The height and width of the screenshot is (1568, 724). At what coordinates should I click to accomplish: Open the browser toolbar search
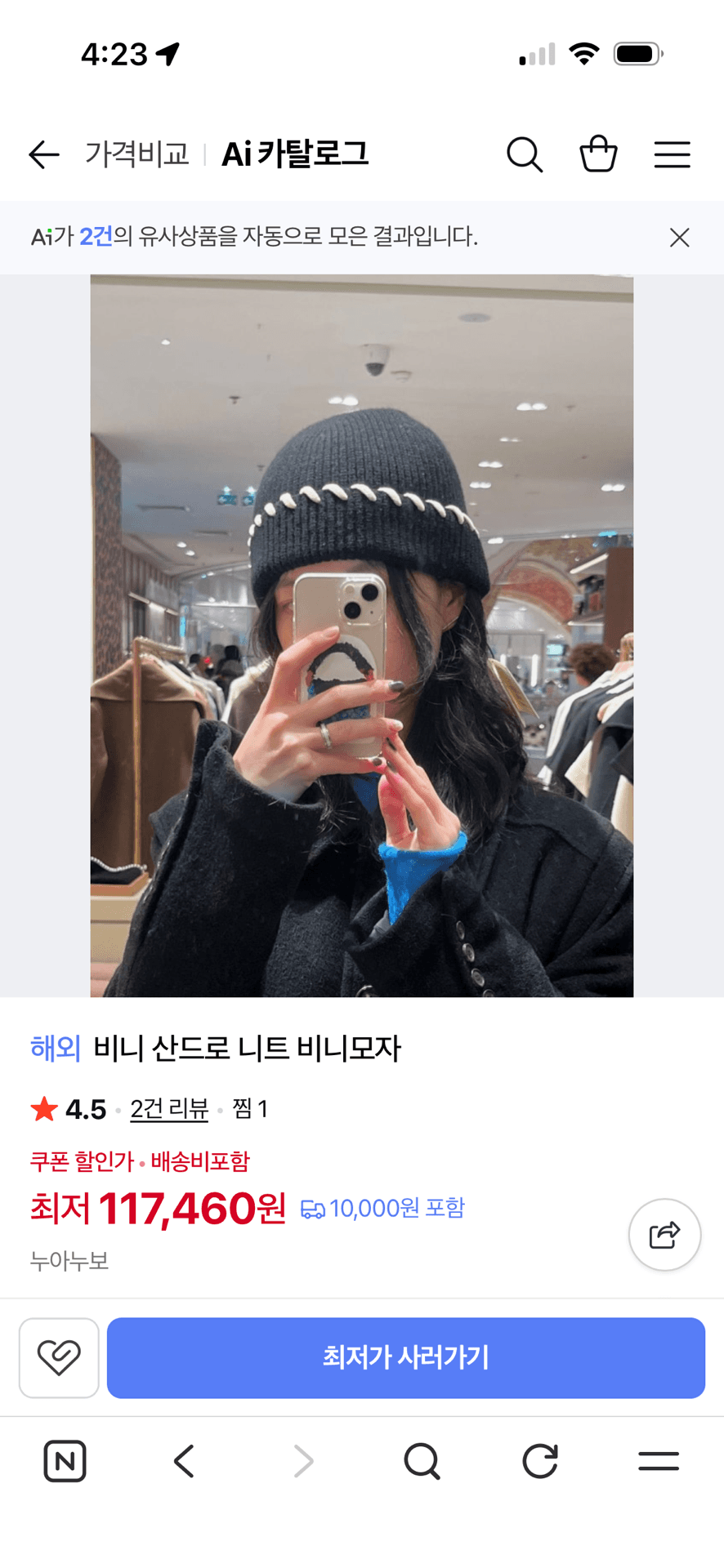(422, 1461)
